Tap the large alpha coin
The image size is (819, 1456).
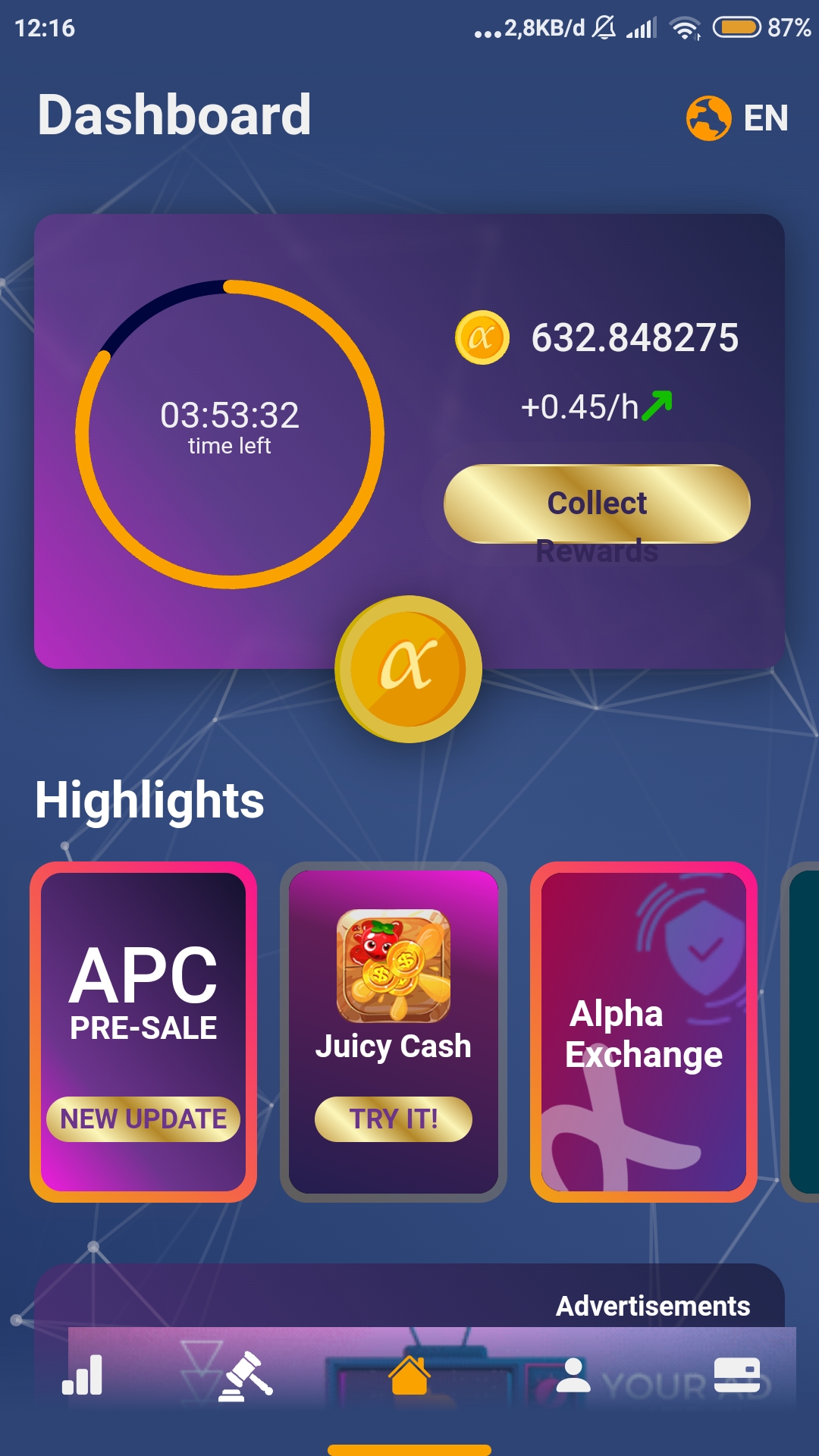(x=408, y=669)
